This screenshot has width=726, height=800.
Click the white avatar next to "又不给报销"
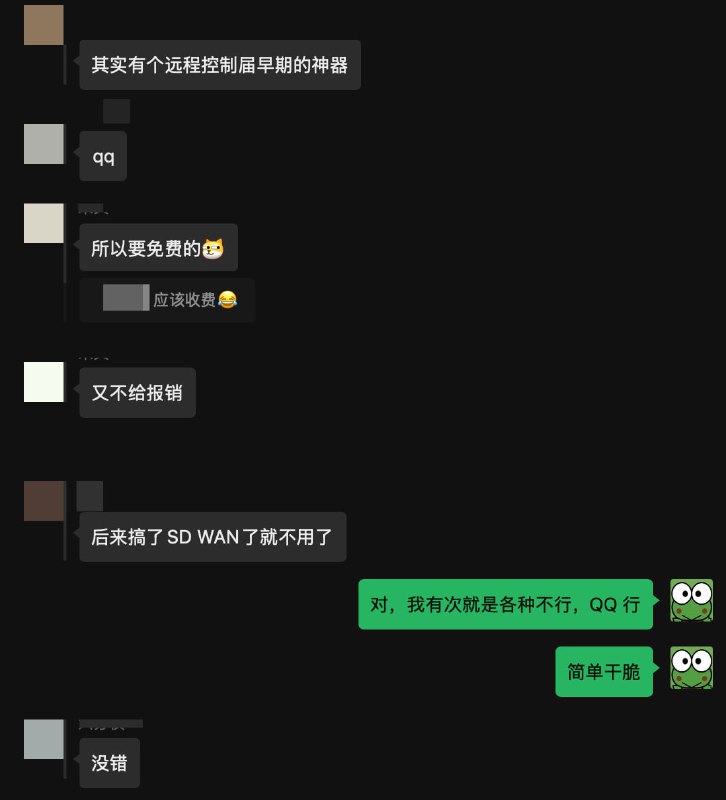[x=44, y=381]
